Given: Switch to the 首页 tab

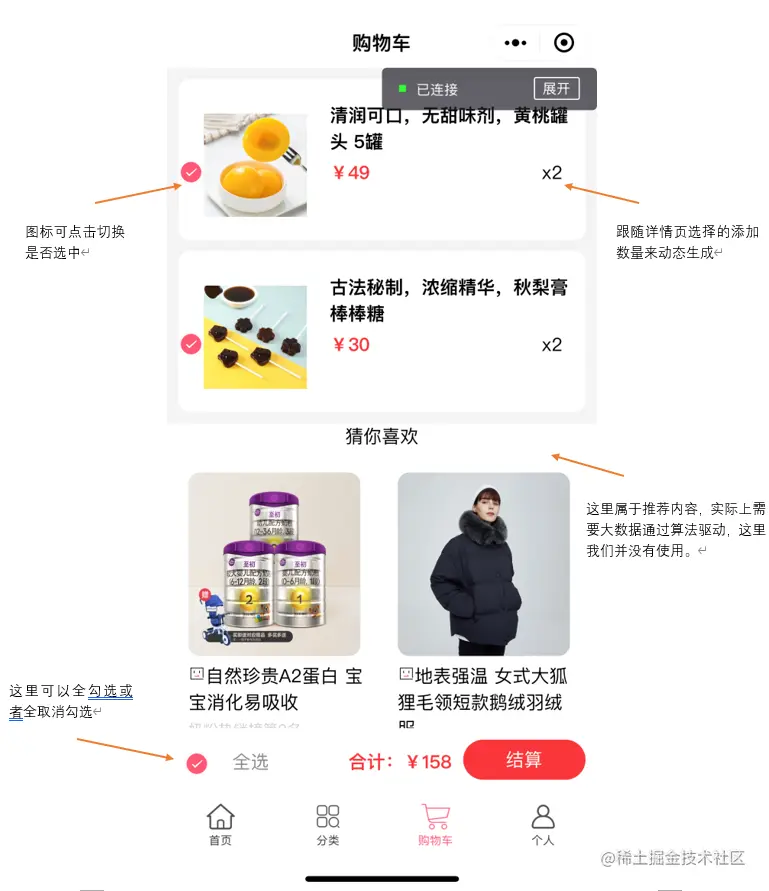Looking at the screenshot, I should click(x=220, y=824).
